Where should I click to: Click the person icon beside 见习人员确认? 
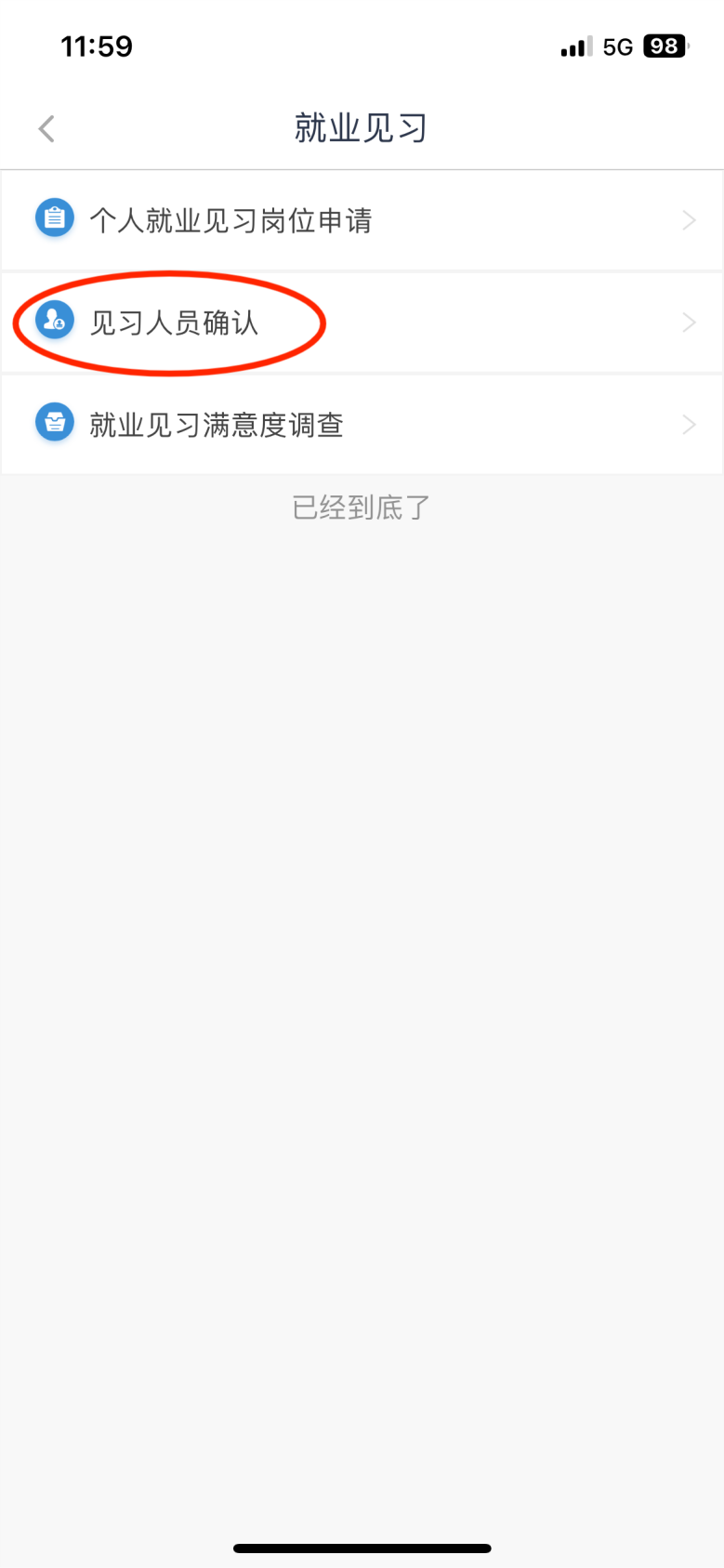(54, 320)
